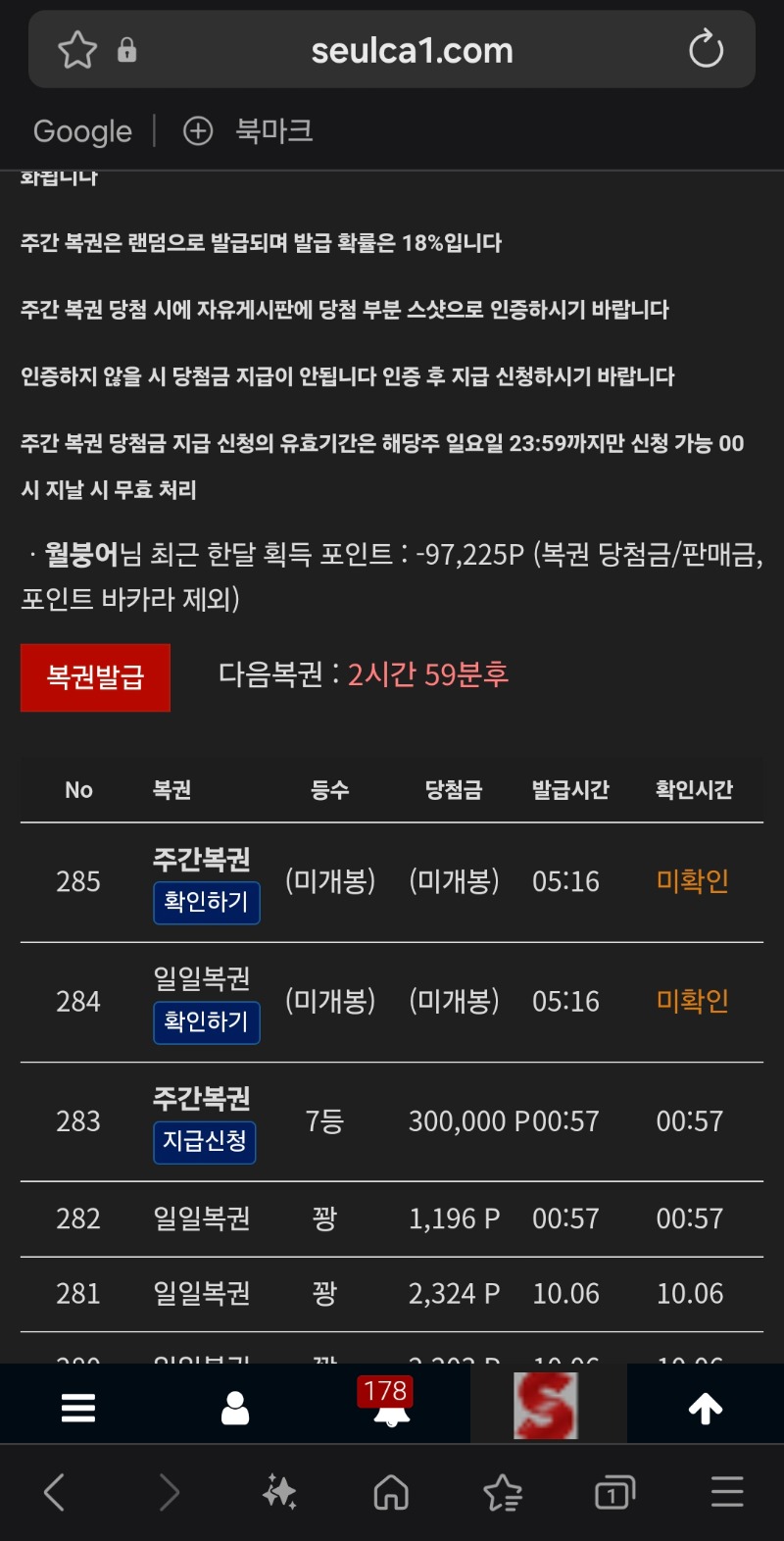The height and width of the screenshot is (1541, 784).
Task: Open the browser main menu
Action: click(x=727, y=1493)
